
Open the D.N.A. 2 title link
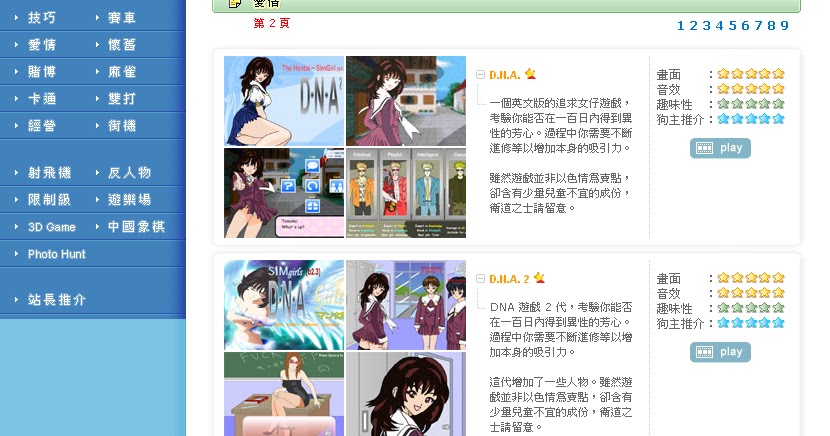(510, 278)
